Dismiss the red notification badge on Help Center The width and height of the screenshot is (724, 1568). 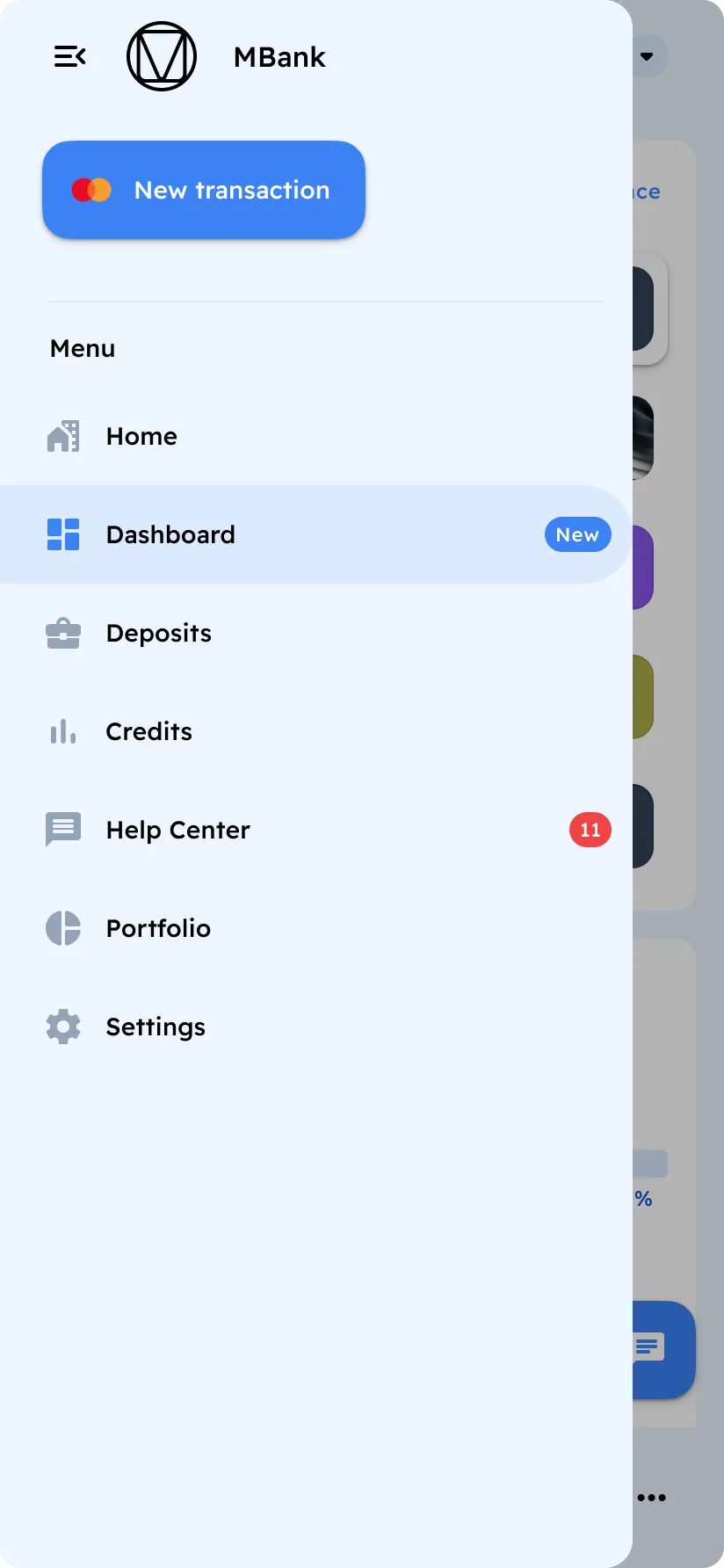590,830
